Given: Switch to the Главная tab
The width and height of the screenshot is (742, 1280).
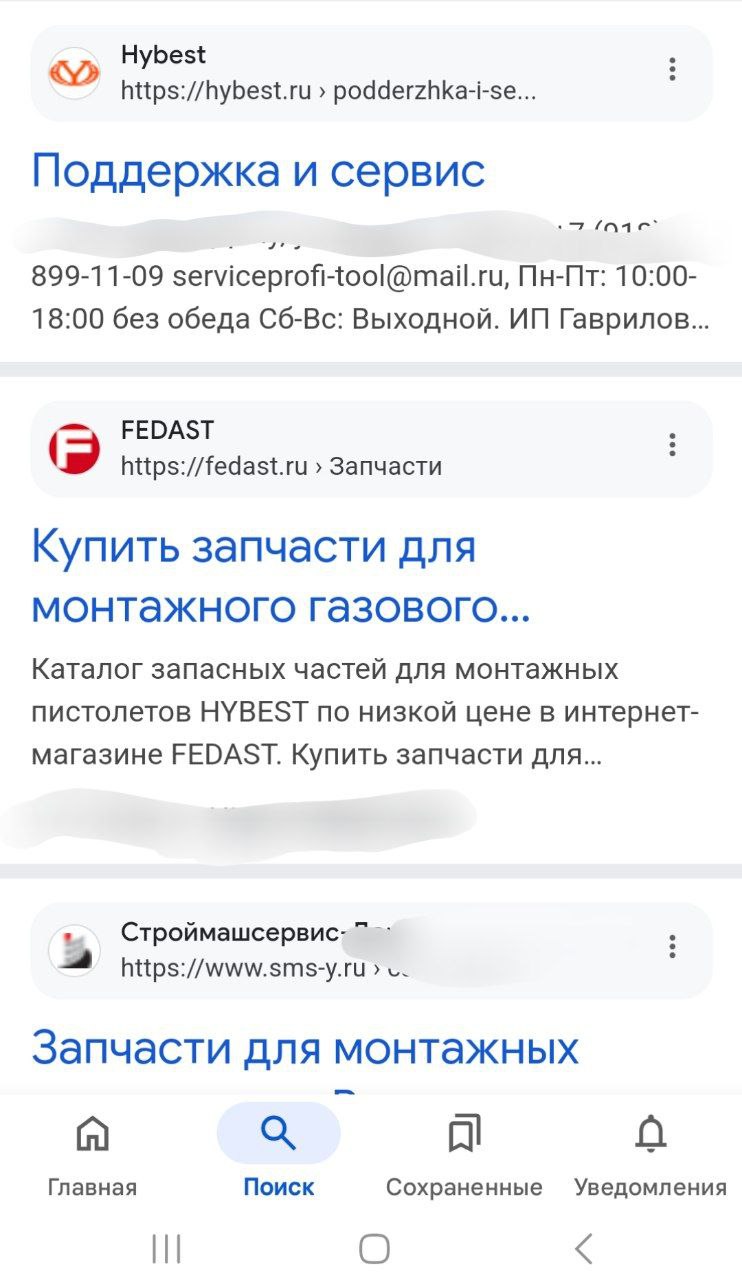Looking at the screenshot, I should click(x=92, y=1155).
